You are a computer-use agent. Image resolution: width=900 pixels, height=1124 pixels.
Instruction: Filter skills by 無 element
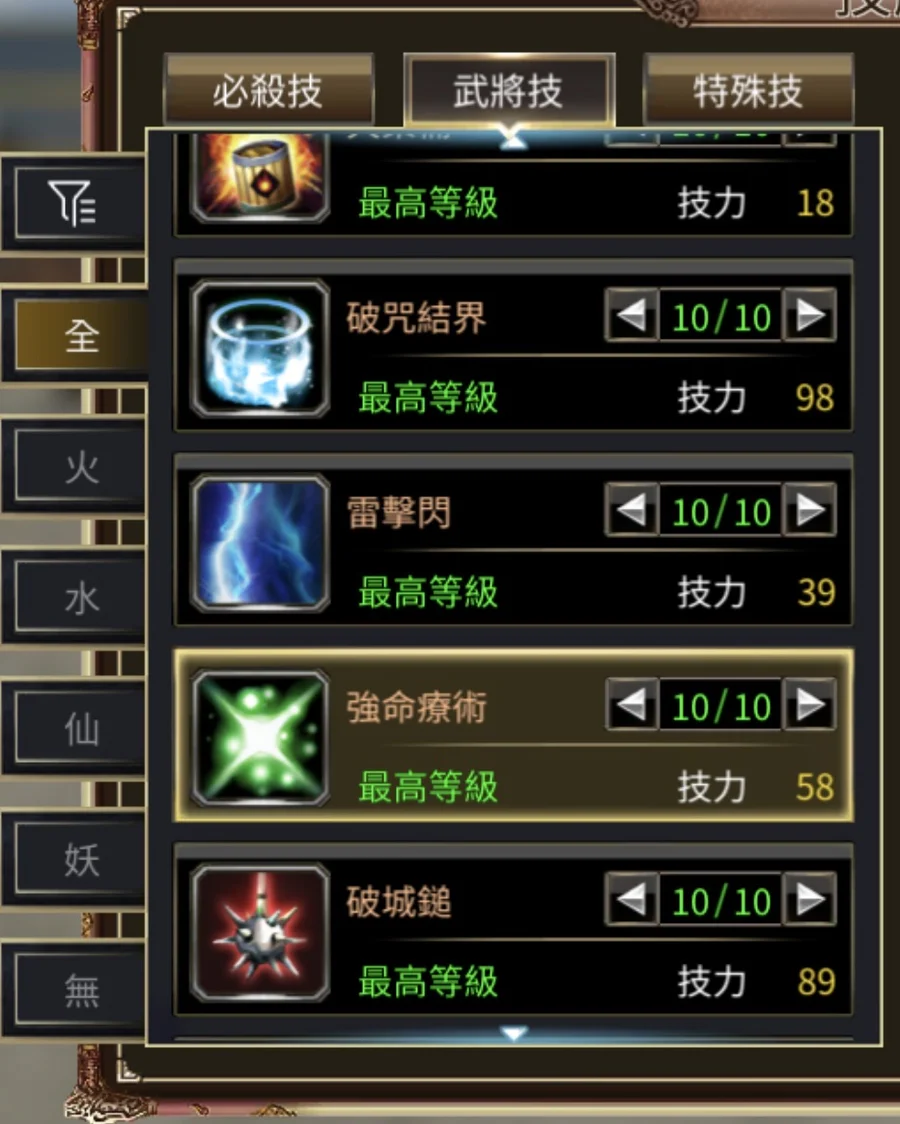80,990
